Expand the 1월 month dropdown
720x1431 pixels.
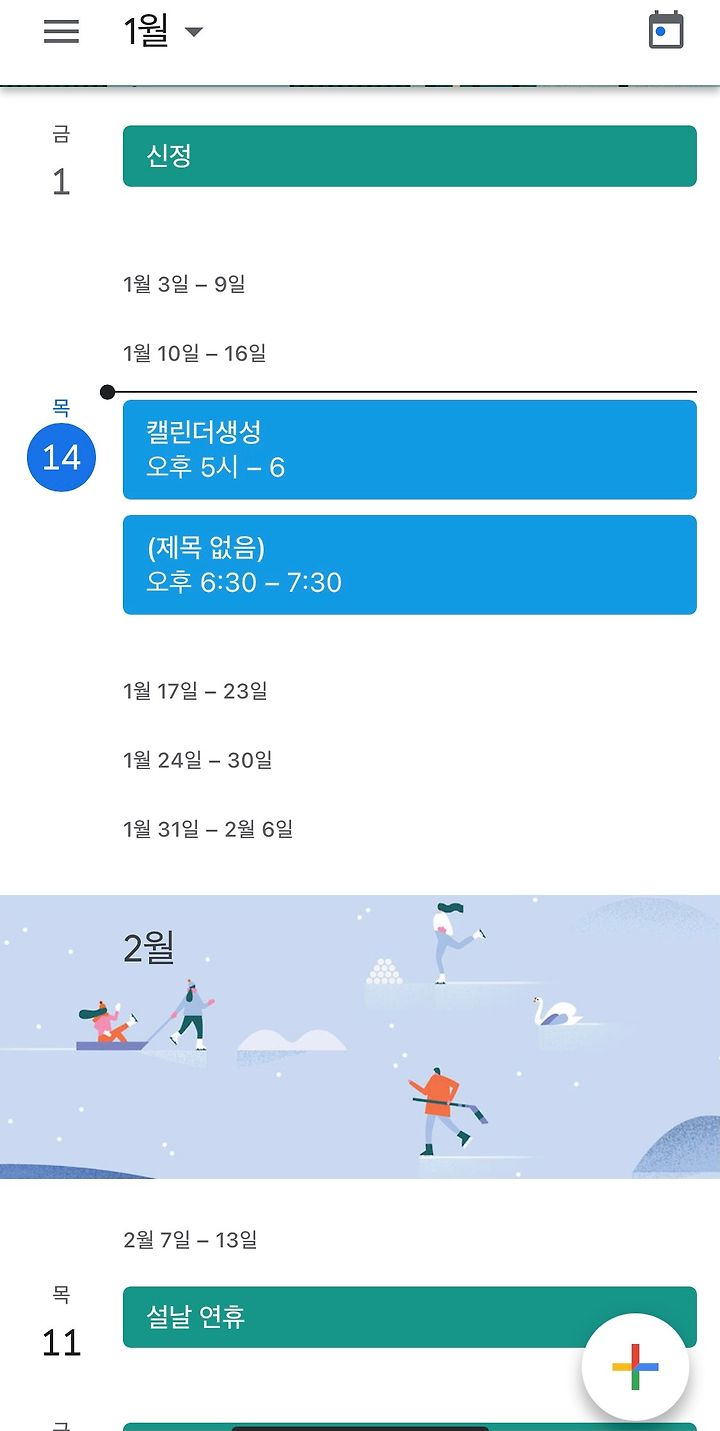[163, 31]
